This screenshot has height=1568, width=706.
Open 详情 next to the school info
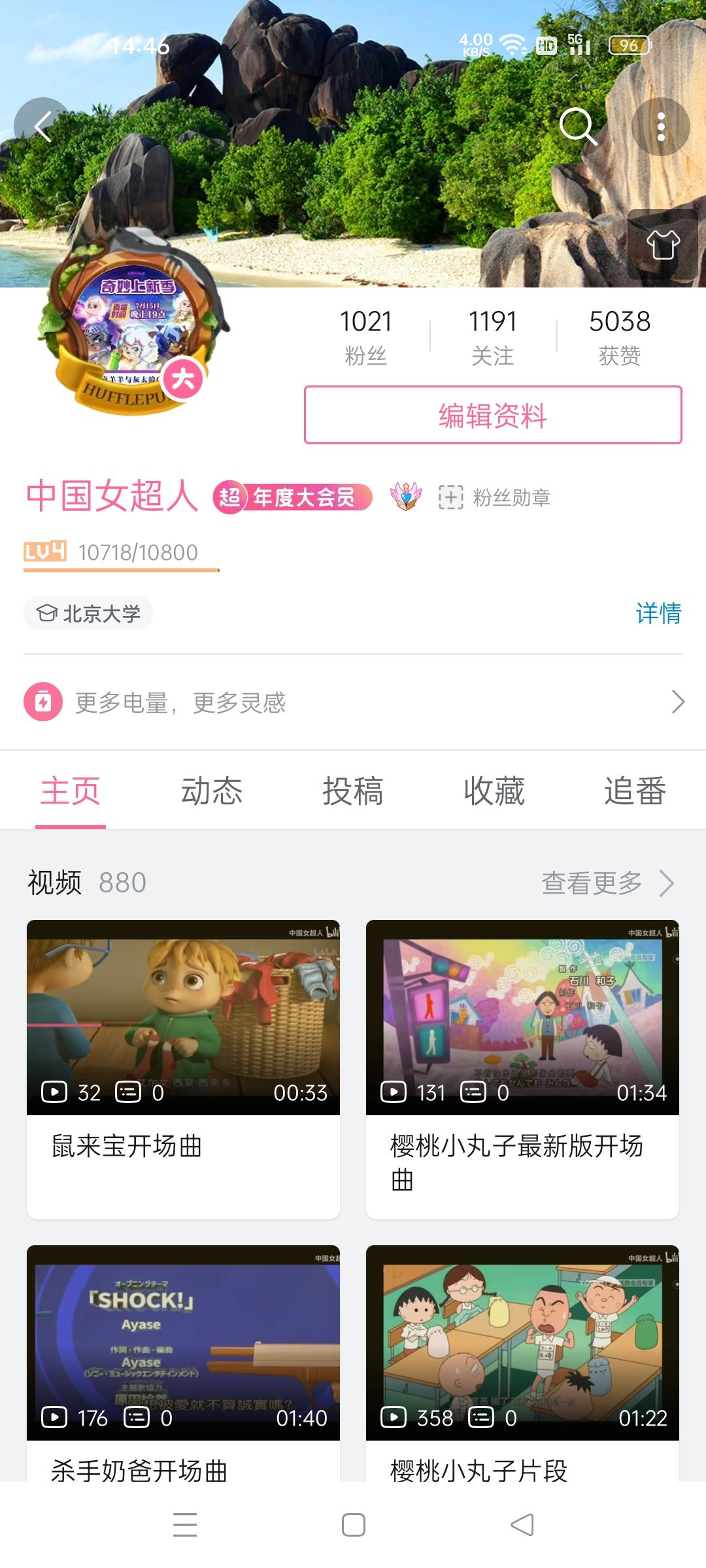660,613
